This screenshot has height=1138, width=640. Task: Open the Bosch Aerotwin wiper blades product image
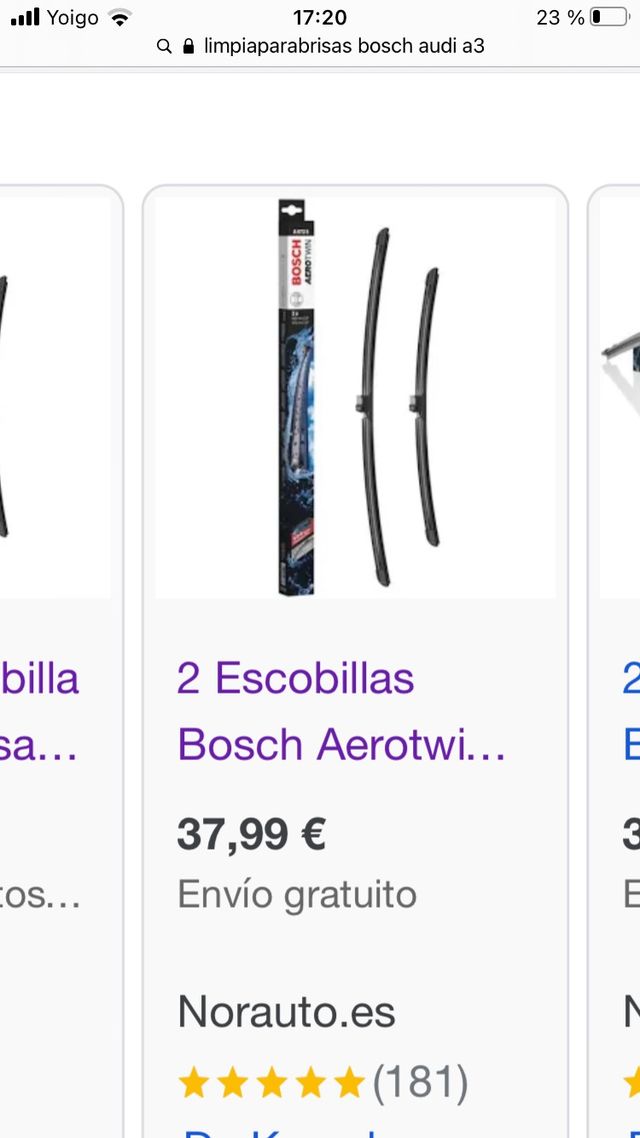[x=355, y=398]
